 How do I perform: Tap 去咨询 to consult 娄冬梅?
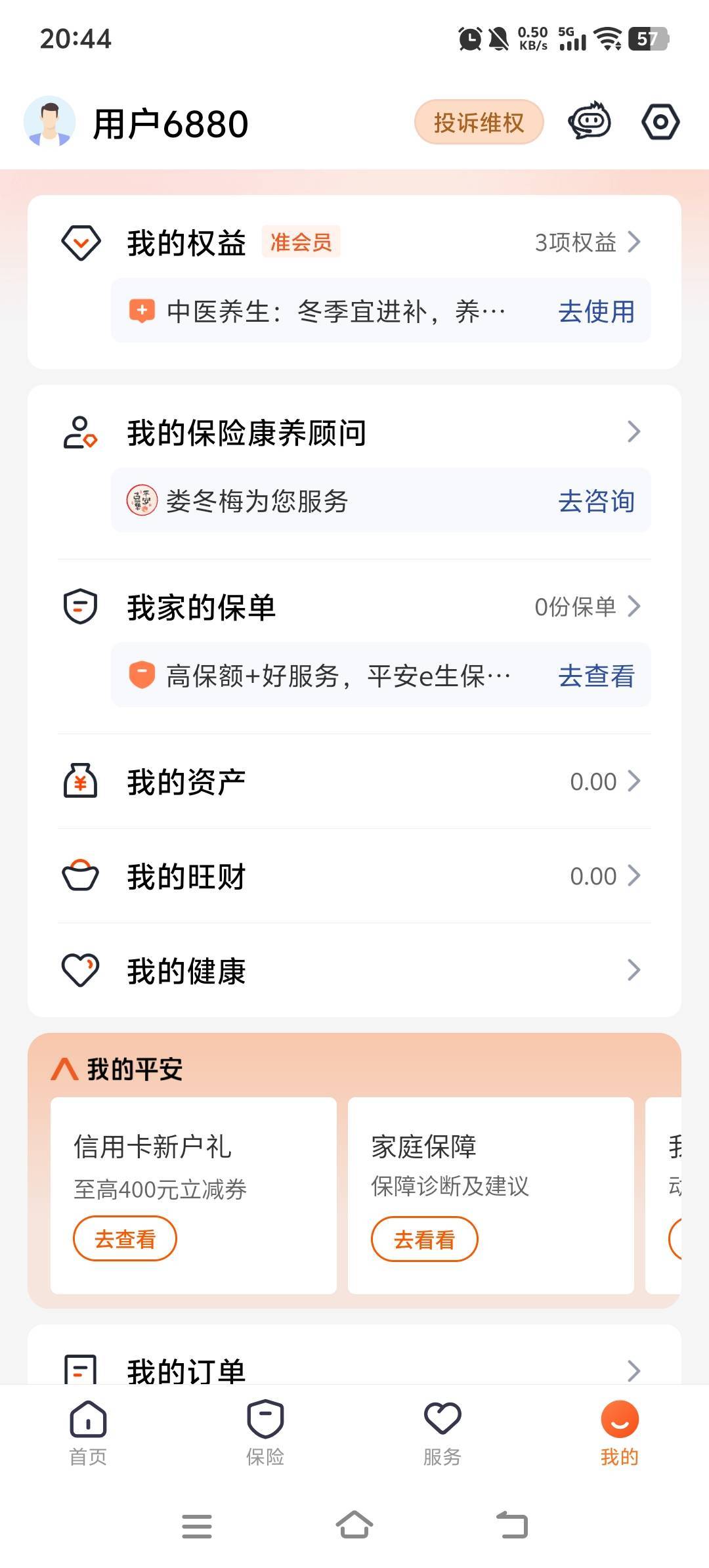[596, 501]
